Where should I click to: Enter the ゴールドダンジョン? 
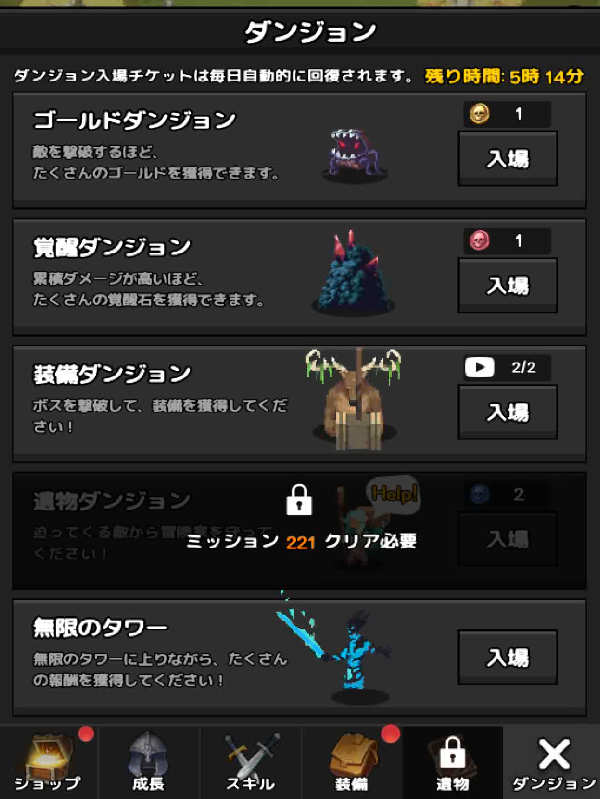507,159
